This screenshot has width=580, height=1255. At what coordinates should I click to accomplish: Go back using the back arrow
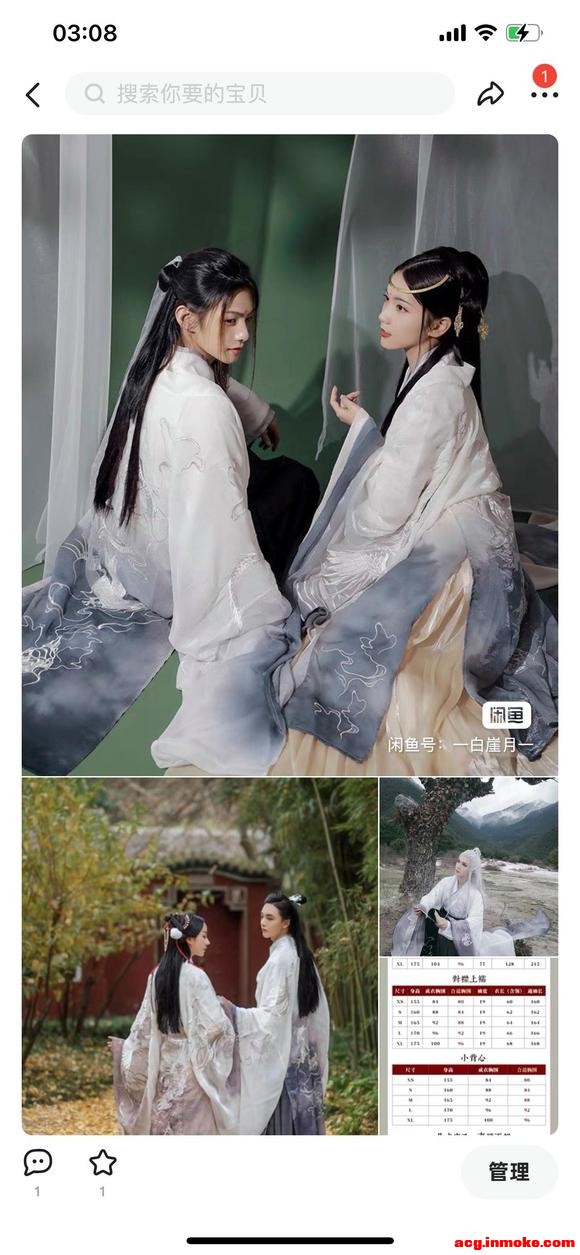tap(33, 94)
